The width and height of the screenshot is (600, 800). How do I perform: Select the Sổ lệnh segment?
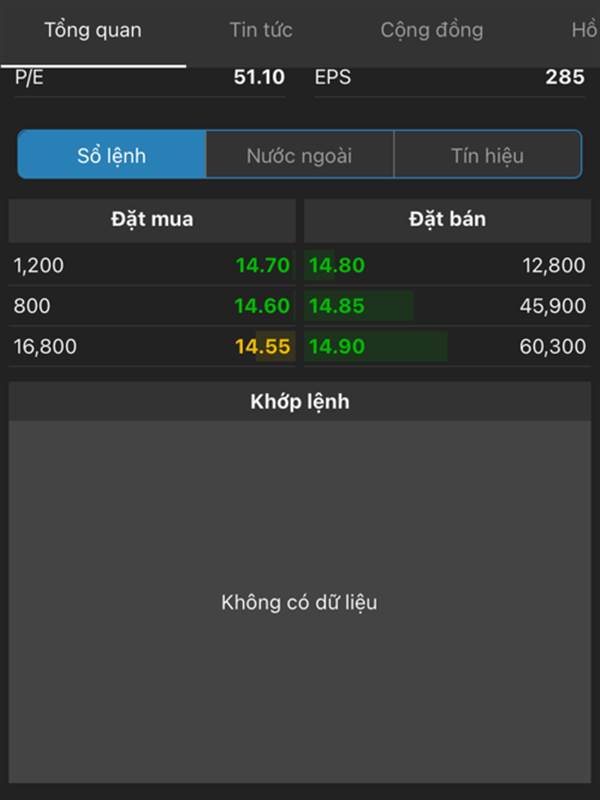112,155
